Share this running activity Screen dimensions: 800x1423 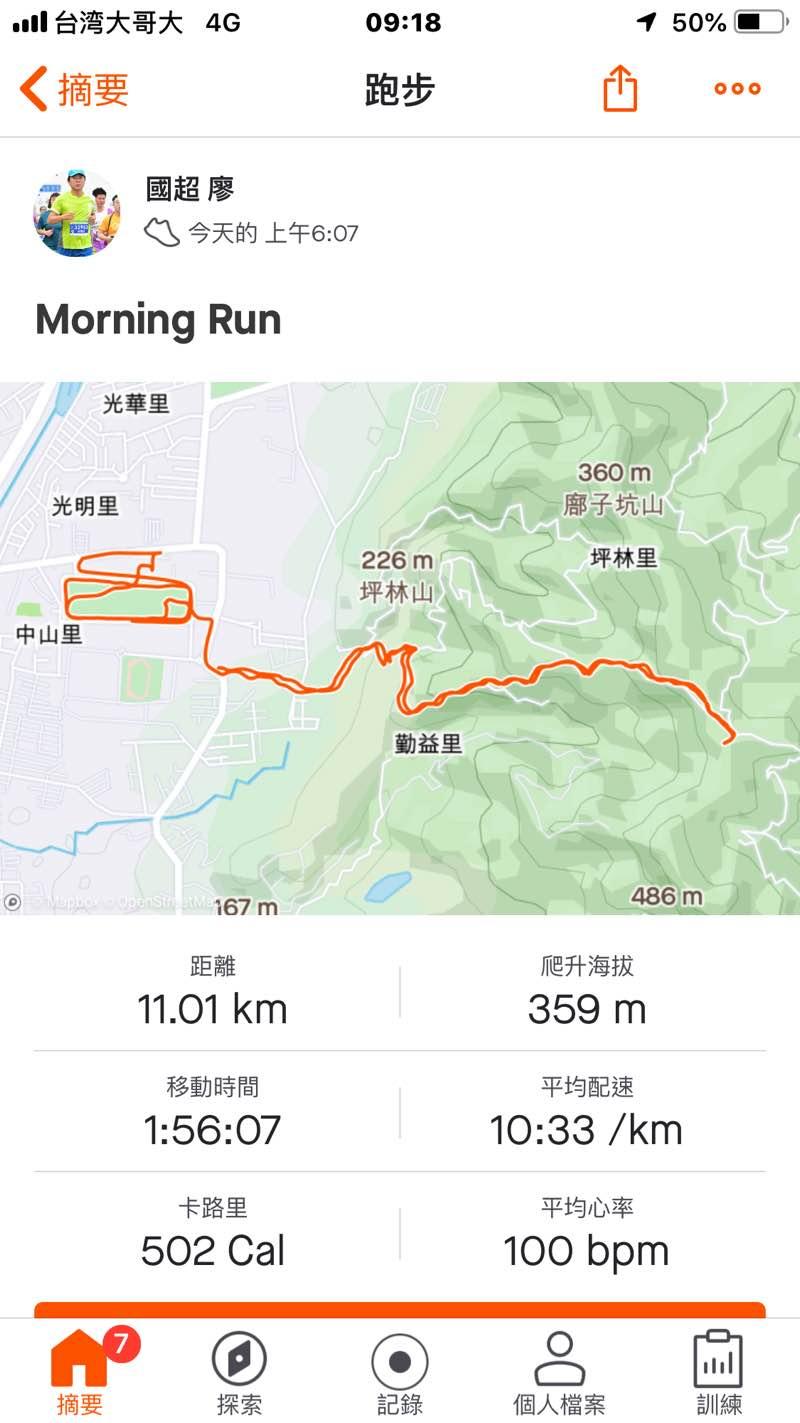coord(620,89)
